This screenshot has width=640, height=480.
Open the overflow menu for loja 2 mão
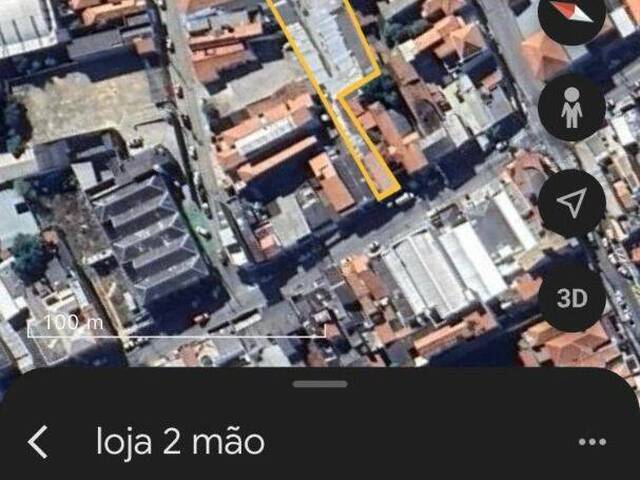592,441
